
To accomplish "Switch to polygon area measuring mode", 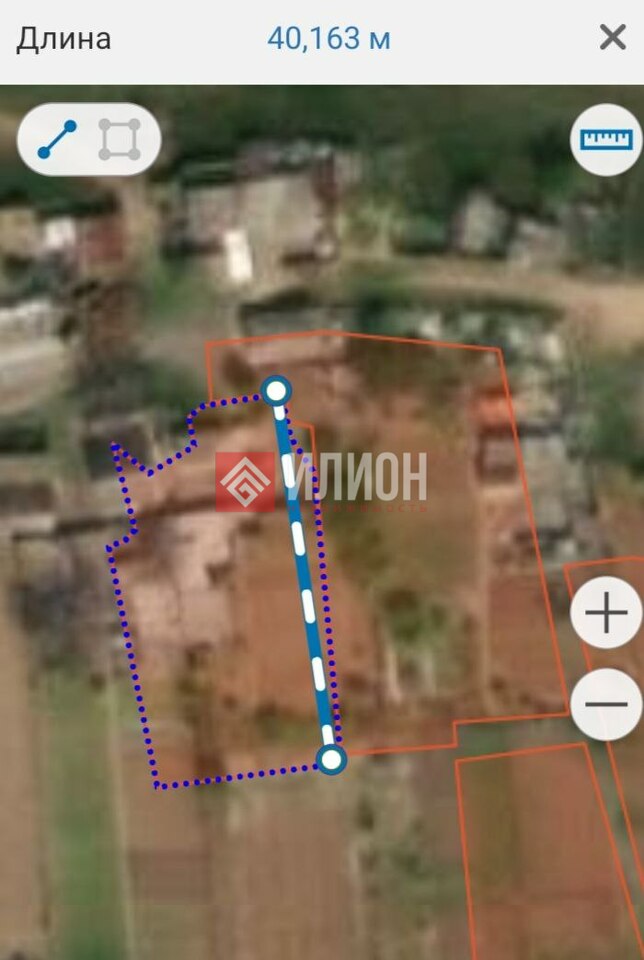I will tap(119, 140).
